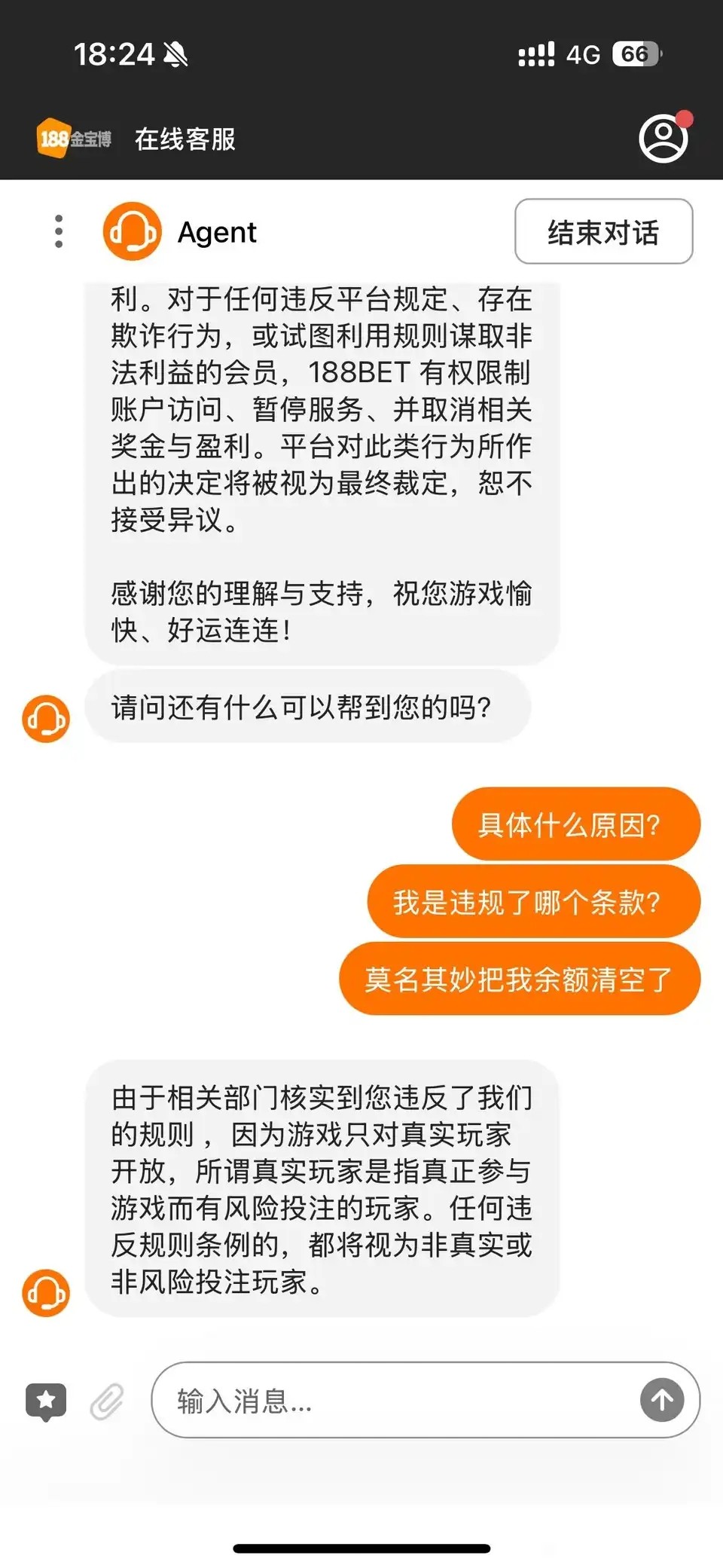
Task: Open the account profile icon
Action: pyautogui.click(x=663, y=139)
